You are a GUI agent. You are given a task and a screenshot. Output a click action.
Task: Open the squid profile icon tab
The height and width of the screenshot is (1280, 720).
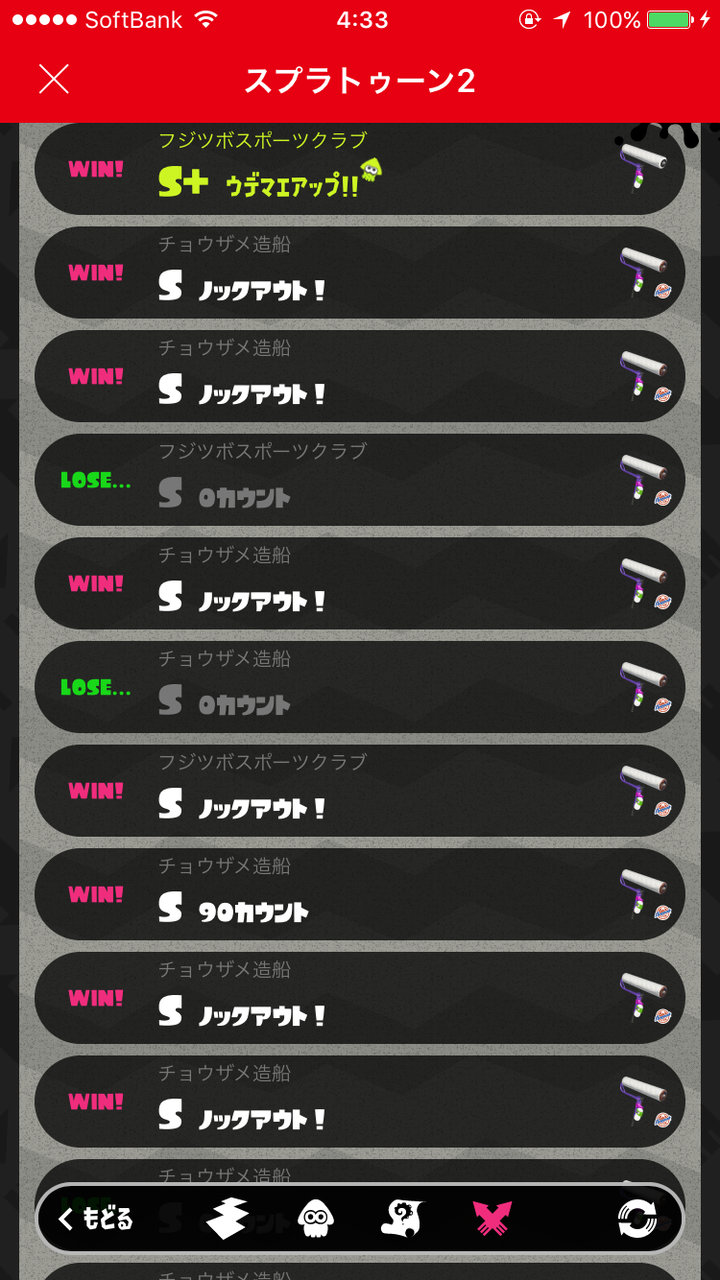(x=316, y=1219)
